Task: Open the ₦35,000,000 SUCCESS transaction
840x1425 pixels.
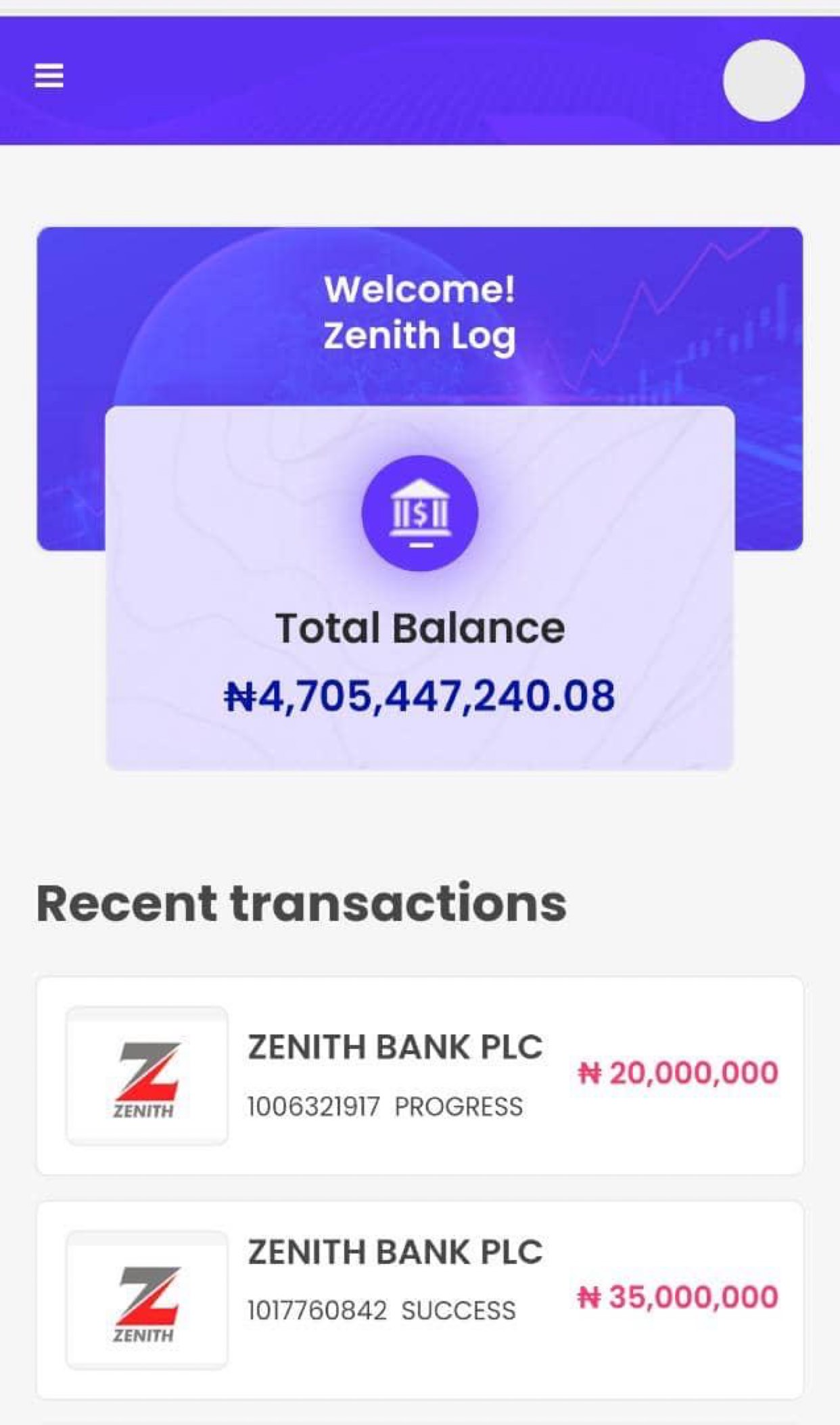Action: [x=419, y=1299]
